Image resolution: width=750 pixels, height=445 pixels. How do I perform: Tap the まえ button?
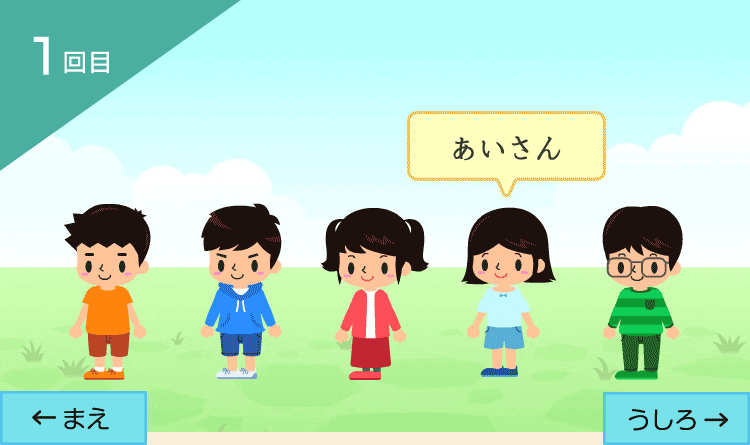pyautogui.click(x=73, y=418)
